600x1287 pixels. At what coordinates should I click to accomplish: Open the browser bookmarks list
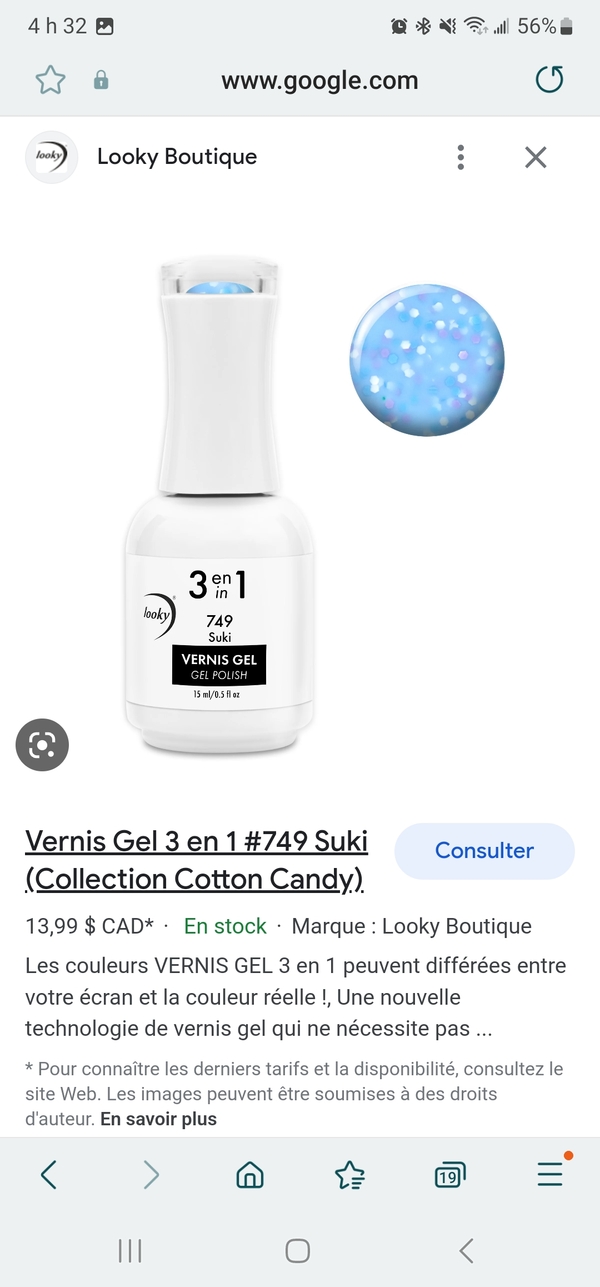349,1175
